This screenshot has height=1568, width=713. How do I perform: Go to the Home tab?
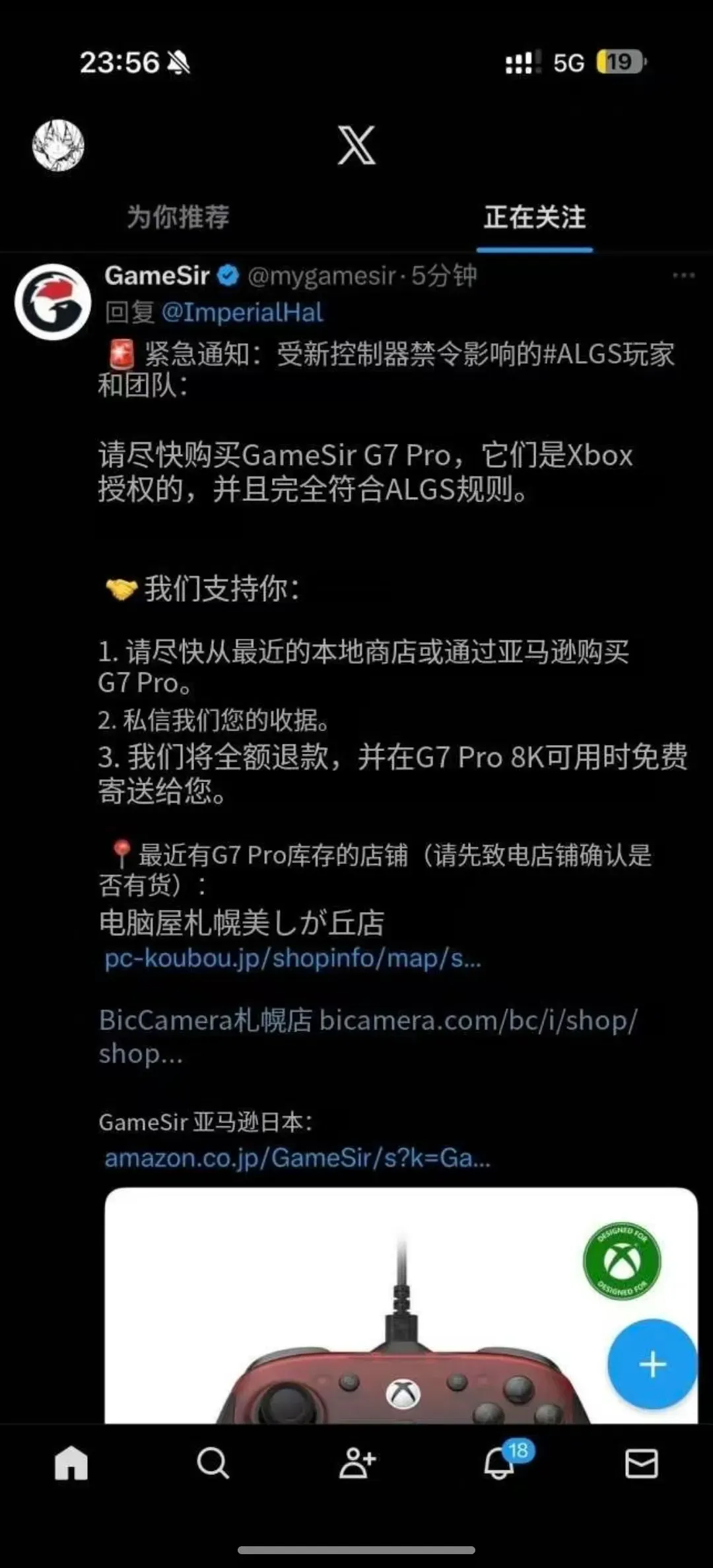(71, 1464)
